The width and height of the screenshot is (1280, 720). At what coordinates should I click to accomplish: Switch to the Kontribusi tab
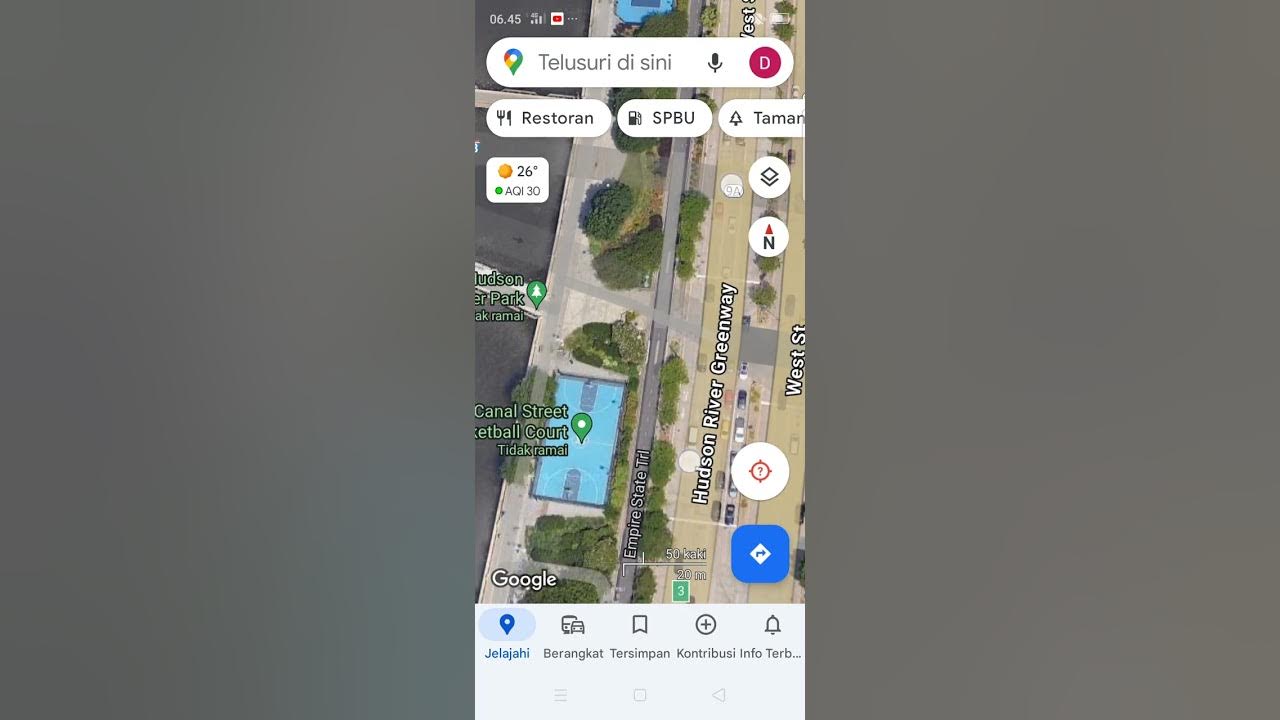[706, 635]
